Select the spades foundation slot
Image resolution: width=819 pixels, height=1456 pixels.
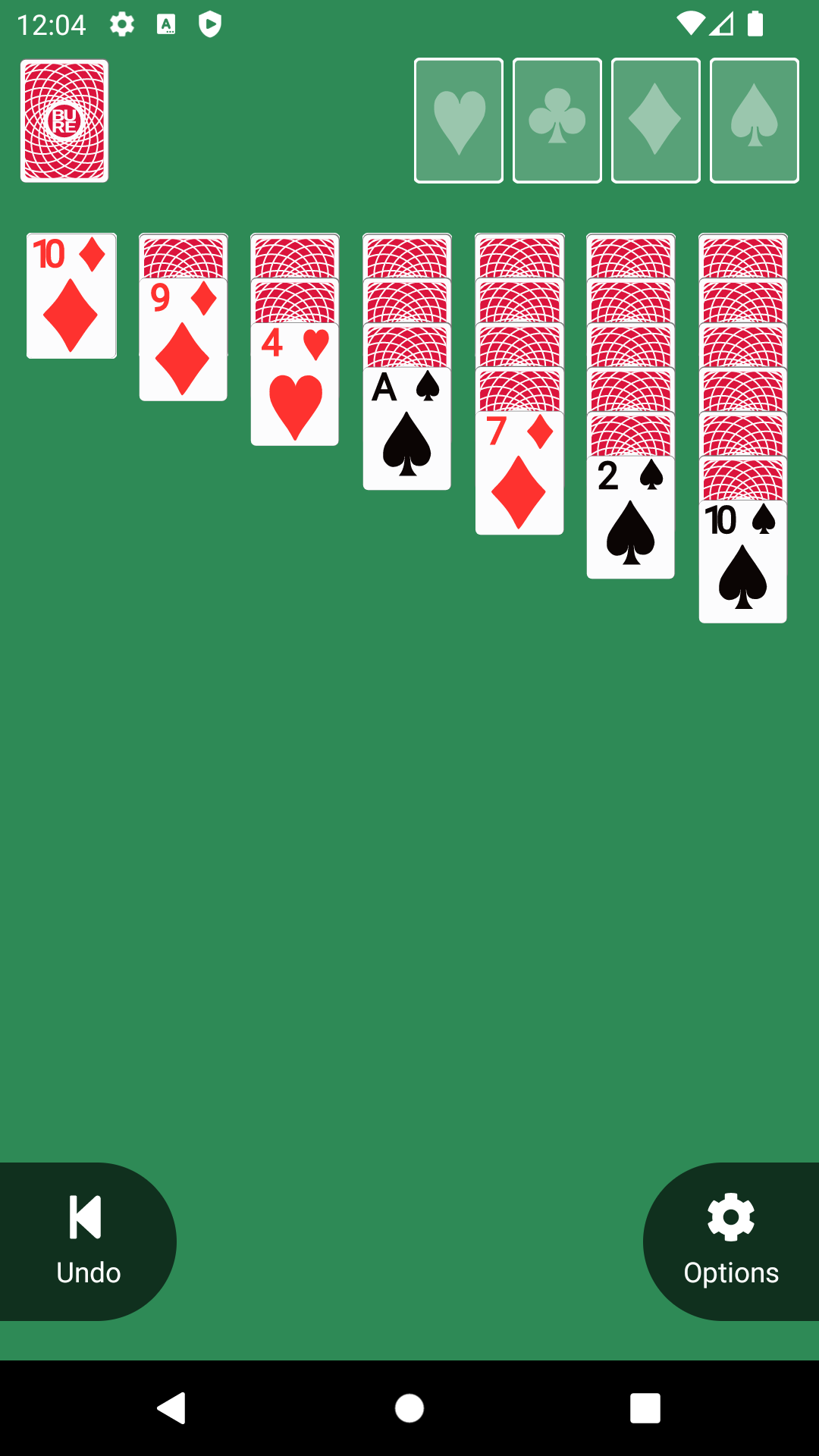(755, 121)
